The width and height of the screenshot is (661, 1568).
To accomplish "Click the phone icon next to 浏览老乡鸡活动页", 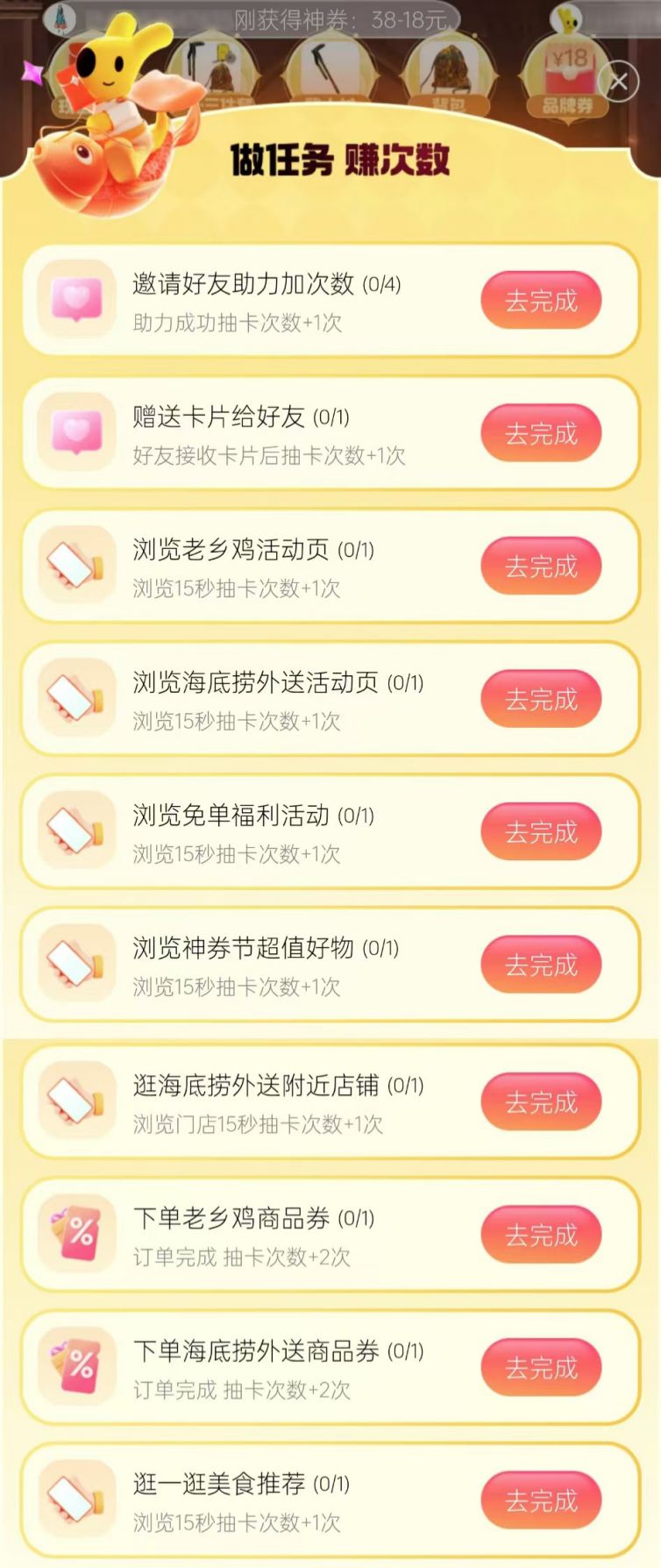I will (77, 565).
